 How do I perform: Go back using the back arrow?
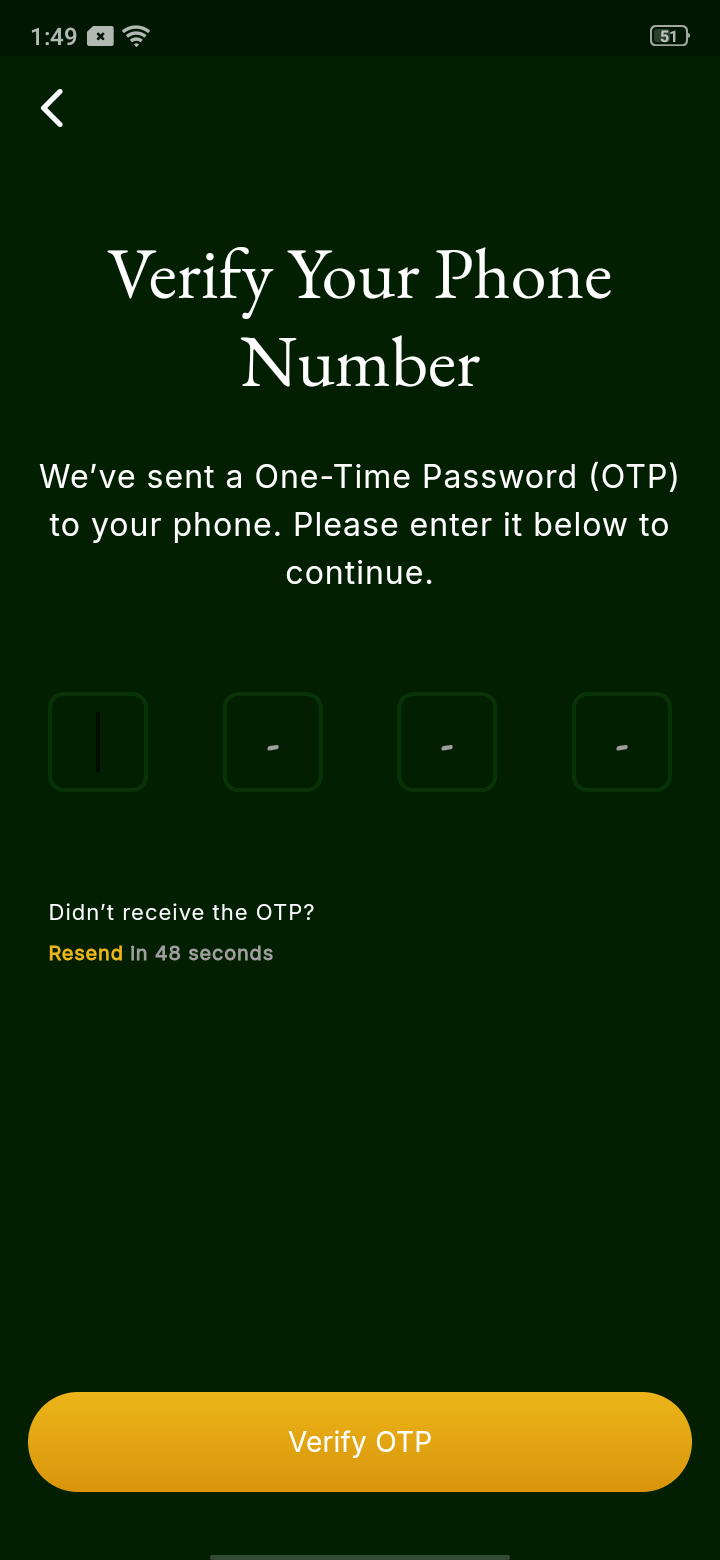click(52, 108)
